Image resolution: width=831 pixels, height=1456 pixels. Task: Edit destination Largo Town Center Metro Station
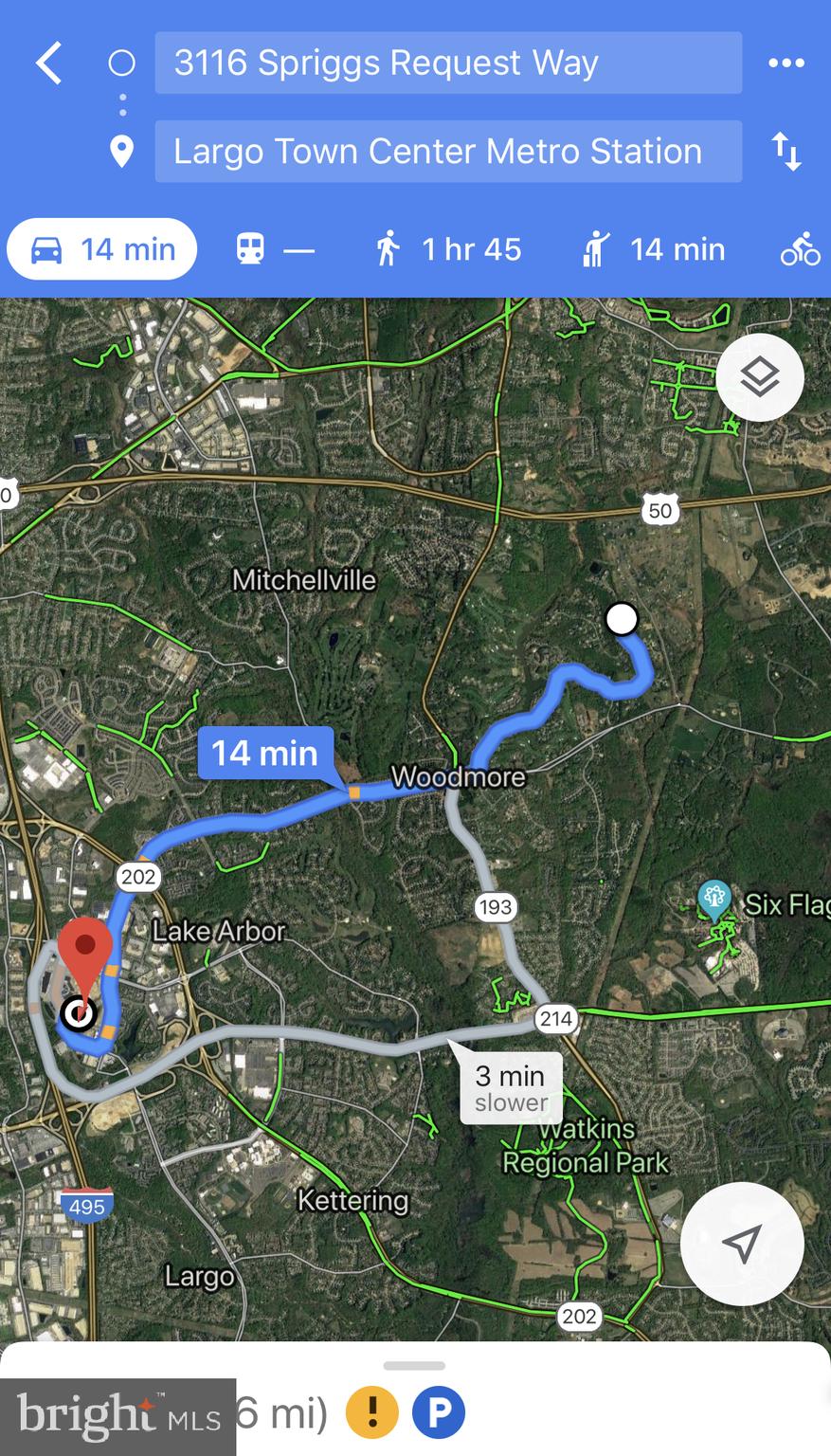(448, 152)
